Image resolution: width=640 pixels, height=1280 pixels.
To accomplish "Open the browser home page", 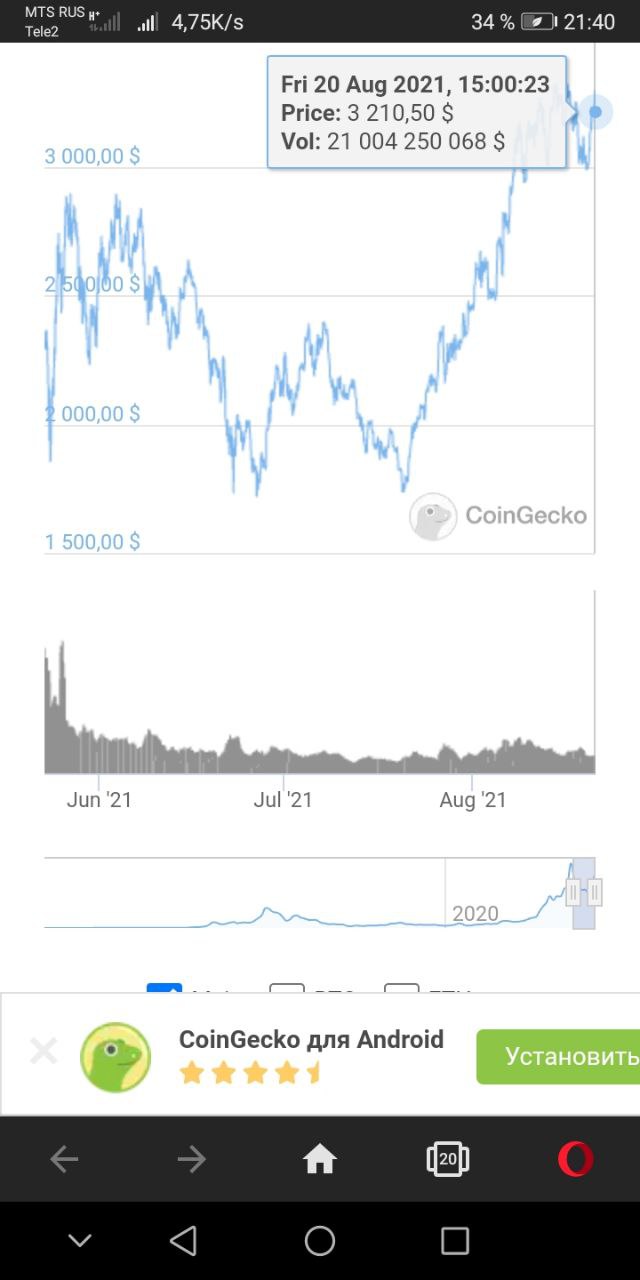I will 320,1159.
